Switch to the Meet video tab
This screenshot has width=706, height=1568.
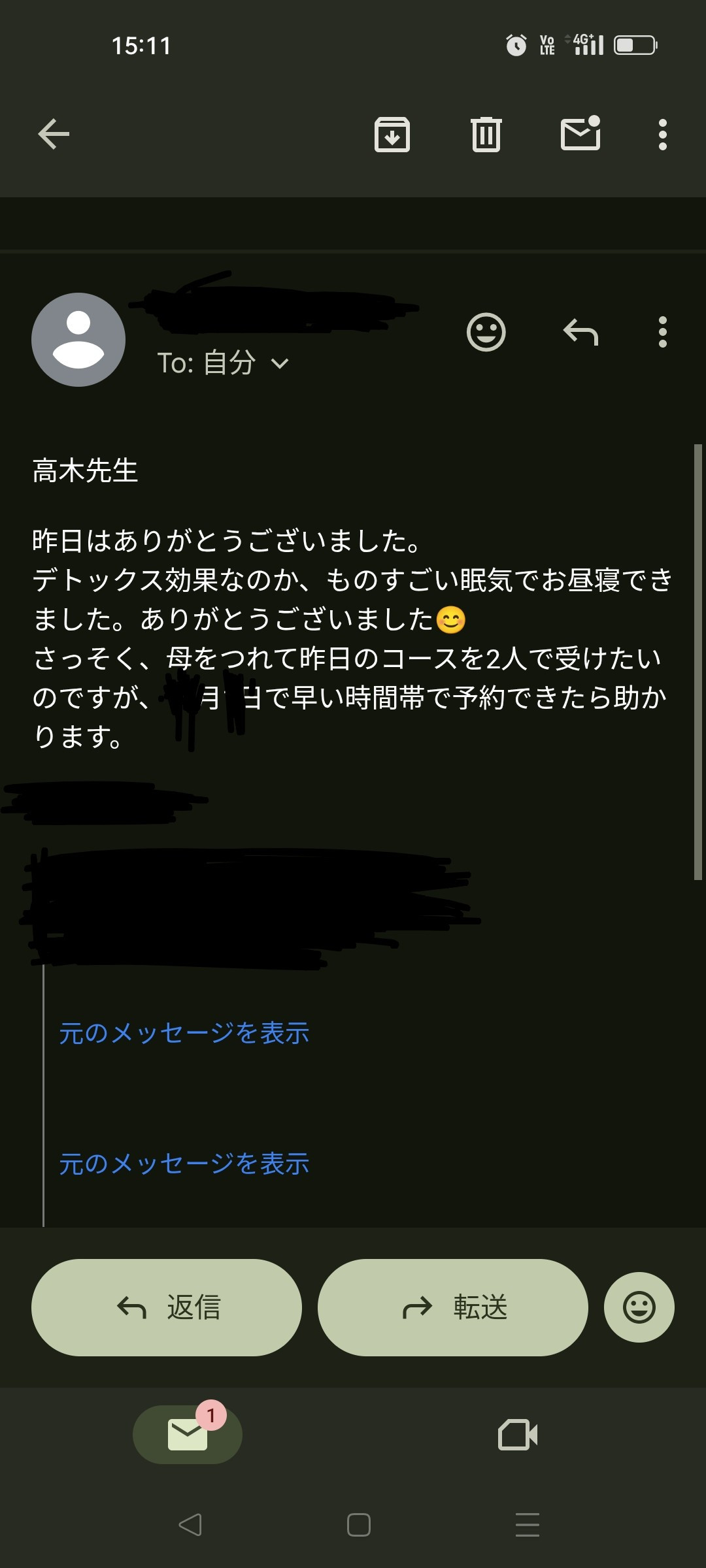pyautogui.click(x=518, y=1435)
